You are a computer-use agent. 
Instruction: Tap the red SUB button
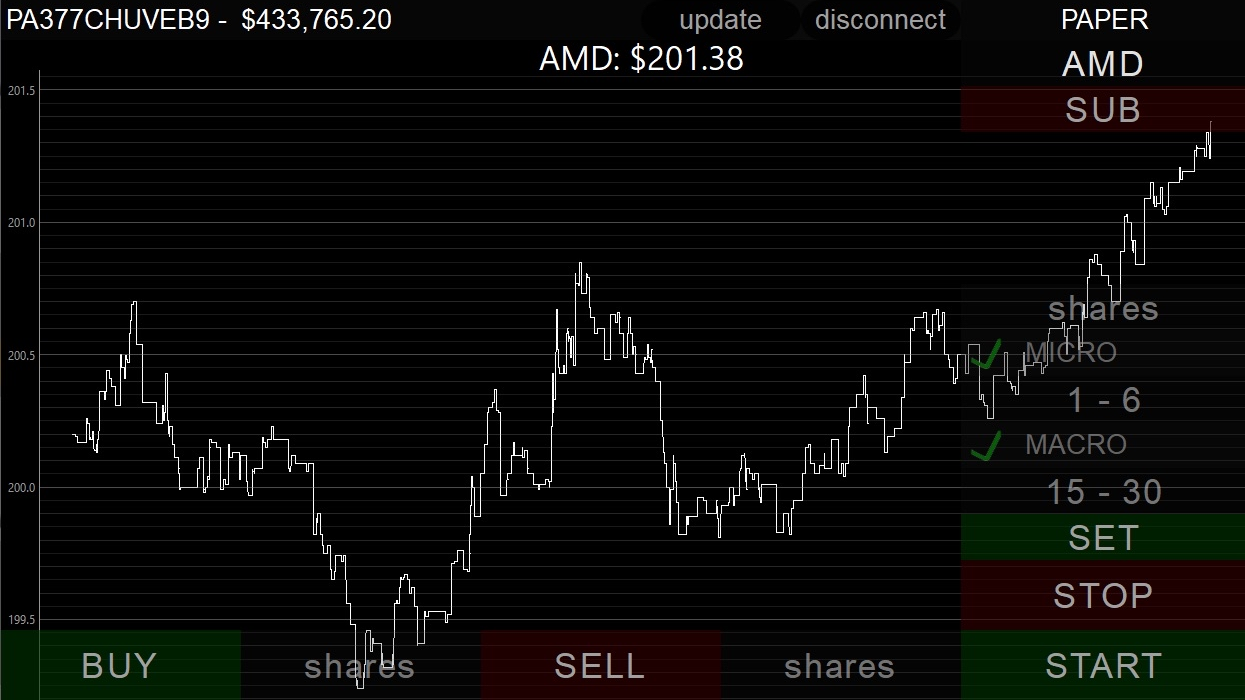click(1102, 109)
